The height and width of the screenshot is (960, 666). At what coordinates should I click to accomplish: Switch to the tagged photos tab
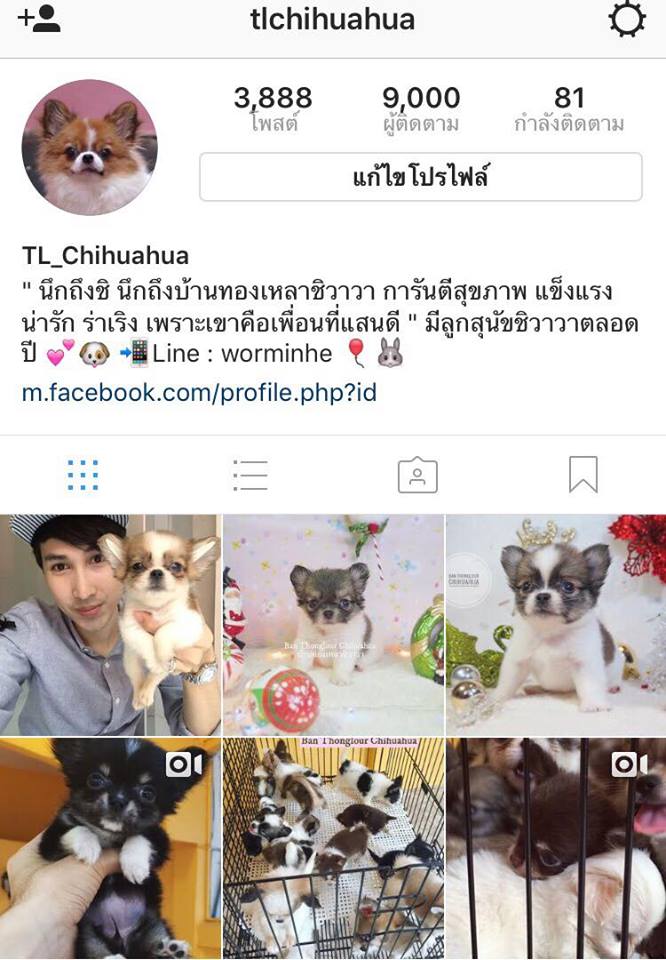pyautogui.click(x=417, y=475)
